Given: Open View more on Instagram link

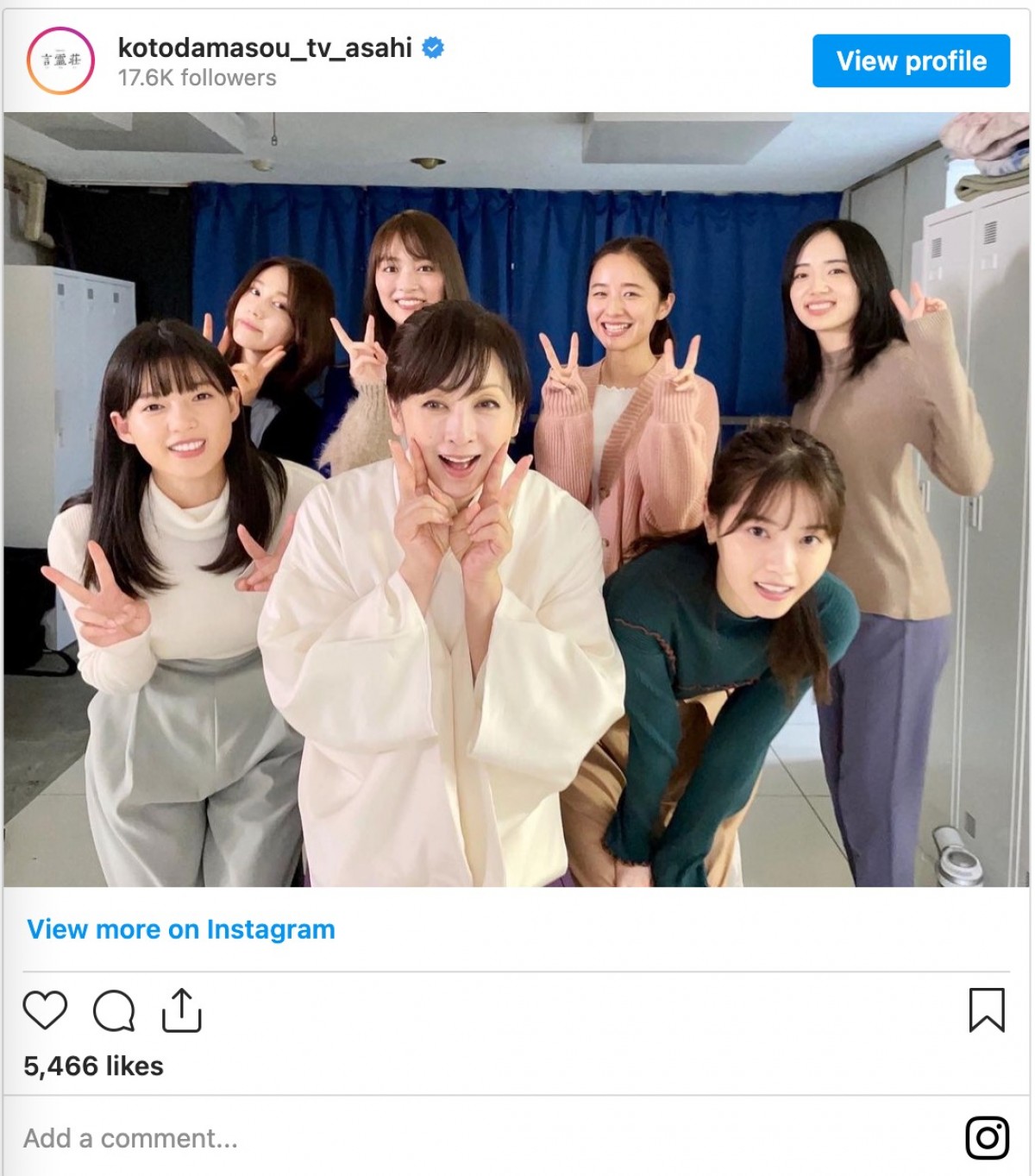Looking at the screenshot, I should 181,929.
